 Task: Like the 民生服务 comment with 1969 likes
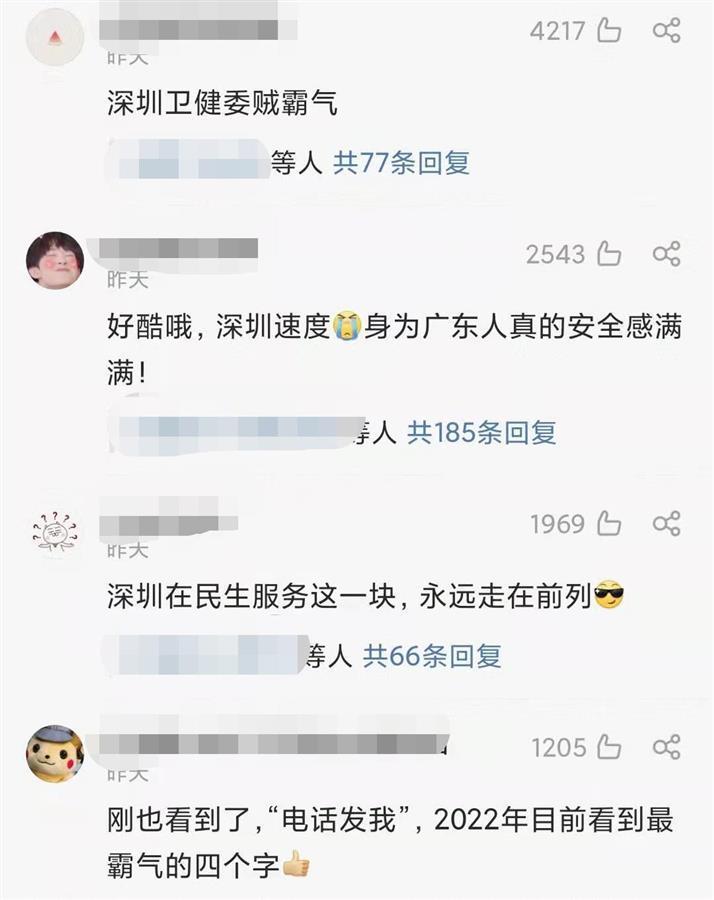tap(608, 523)
